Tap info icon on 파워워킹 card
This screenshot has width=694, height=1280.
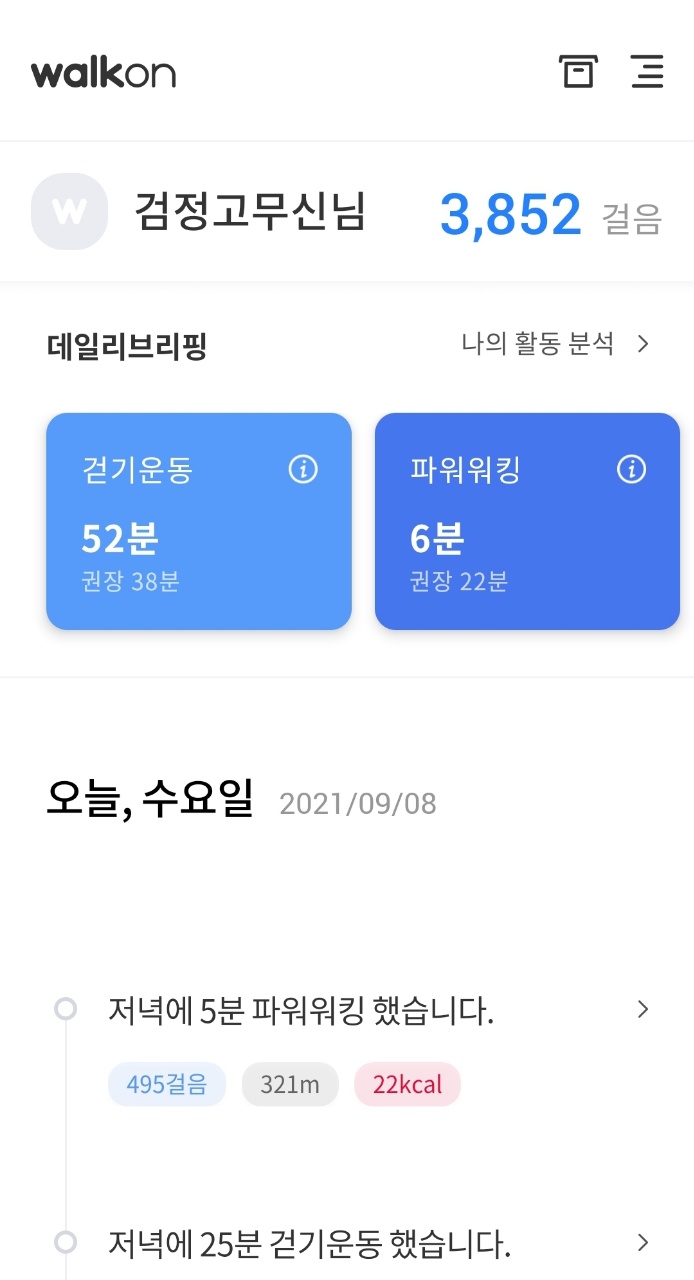(631, 469)
